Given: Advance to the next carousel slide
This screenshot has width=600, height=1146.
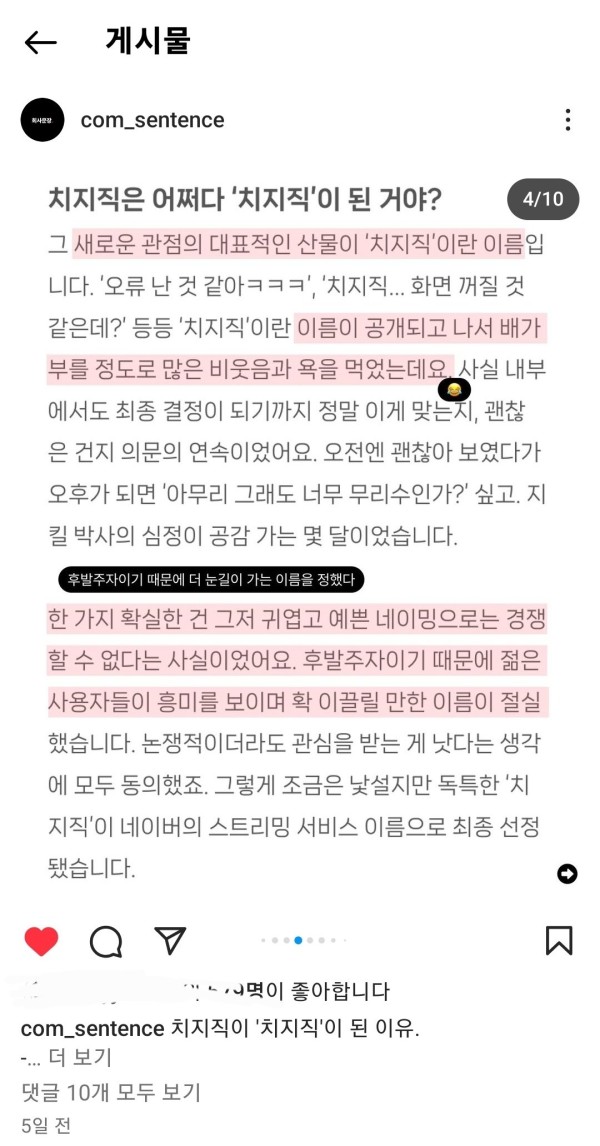Looking at the screenshot, I should [x=567, y=873].
